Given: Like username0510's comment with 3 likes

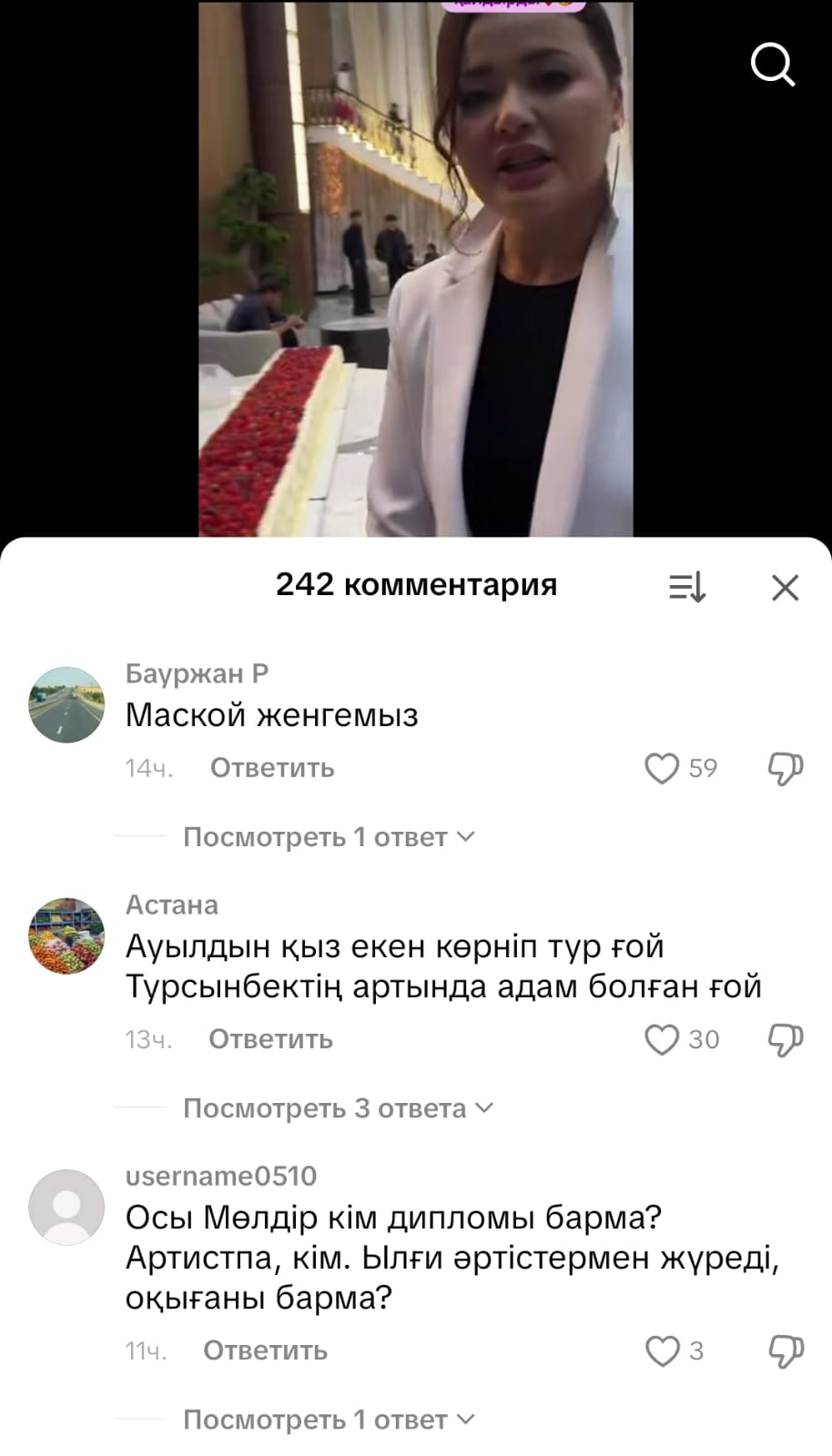Looking at the screenshot, I should 663,1350.
